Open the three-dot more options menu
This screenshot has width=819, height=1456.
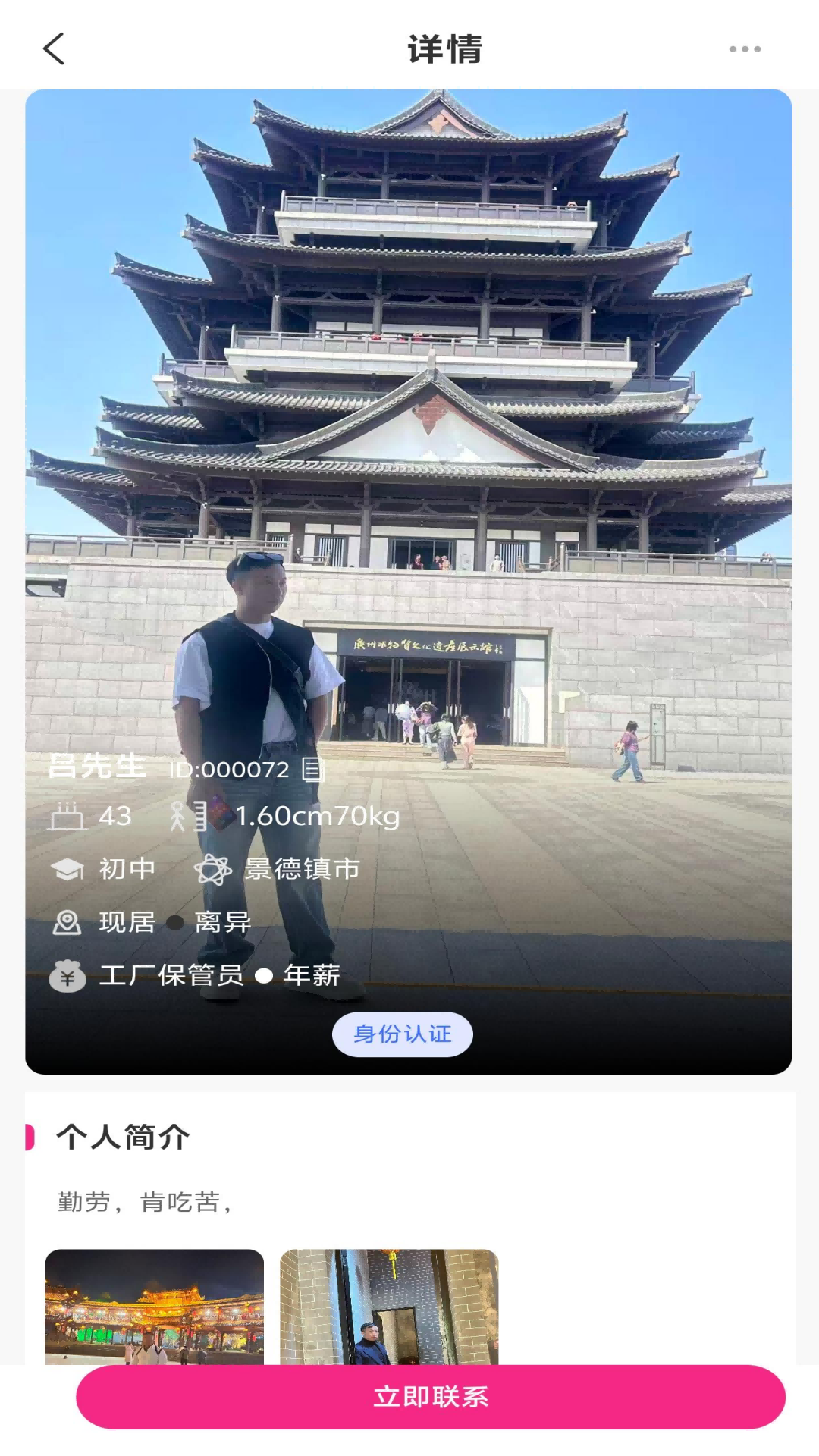click(747, 49)
